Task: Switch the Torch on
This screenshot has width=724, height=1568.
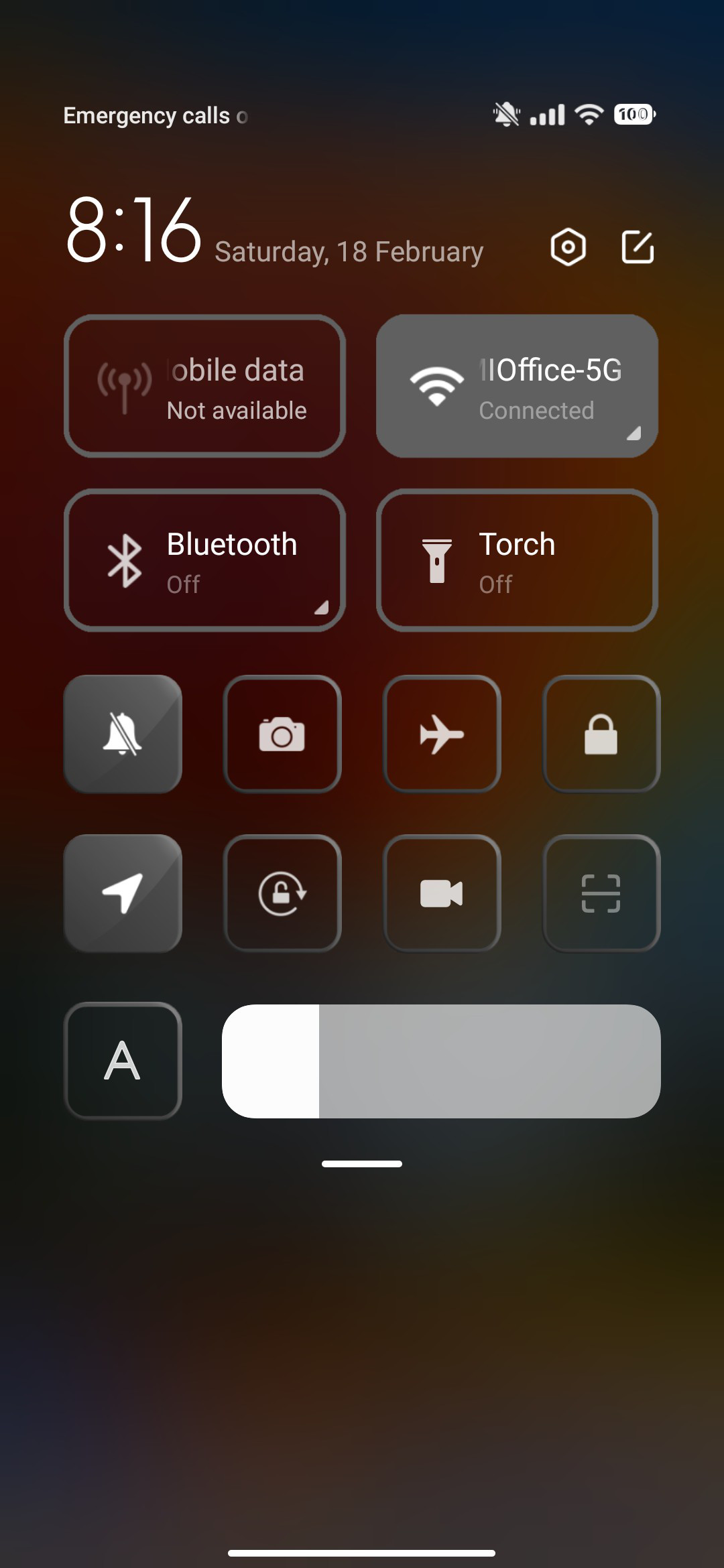Action: click(517, 560)
